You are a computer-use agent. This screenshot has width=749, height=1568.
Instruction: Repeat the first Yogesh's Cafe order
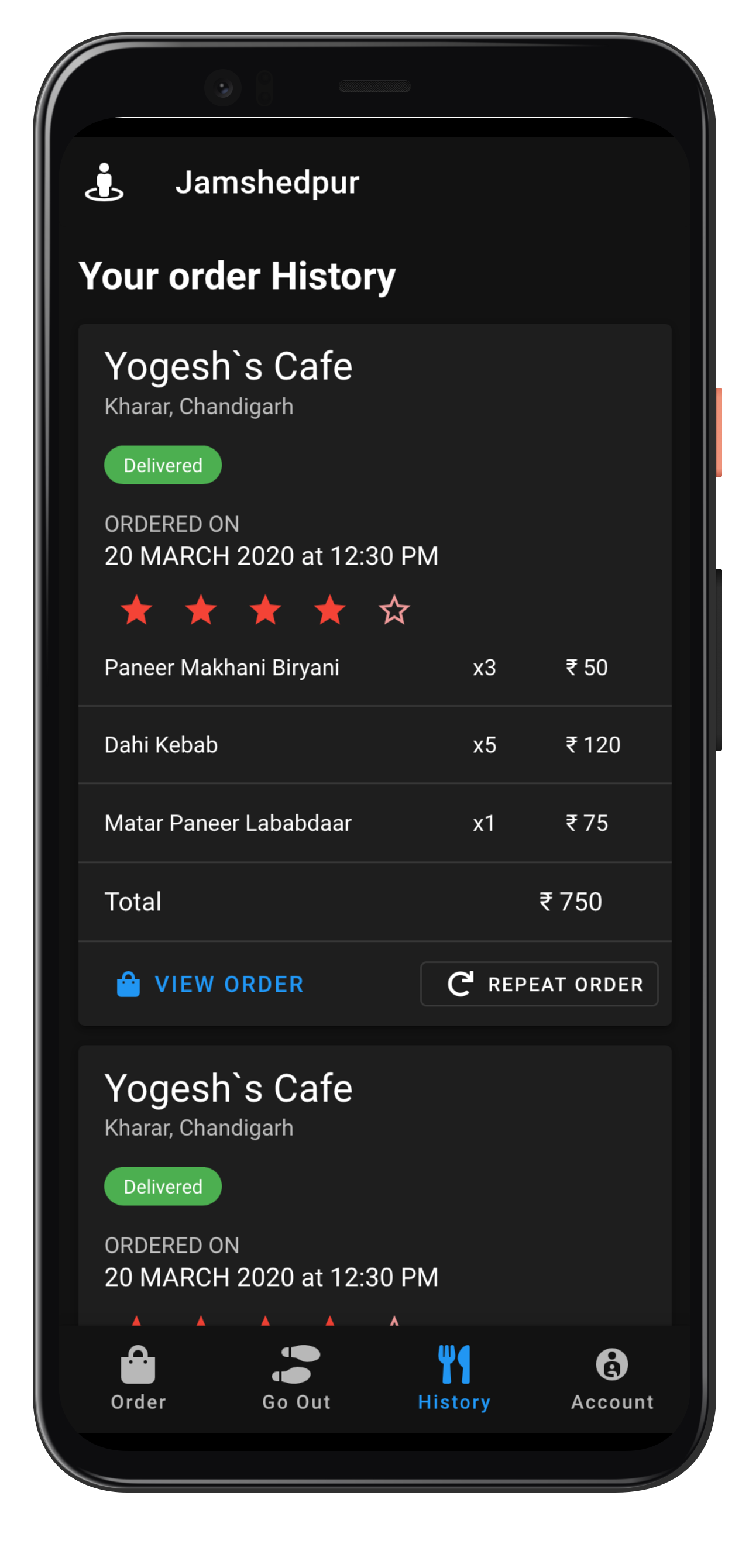tap(539, 984)
